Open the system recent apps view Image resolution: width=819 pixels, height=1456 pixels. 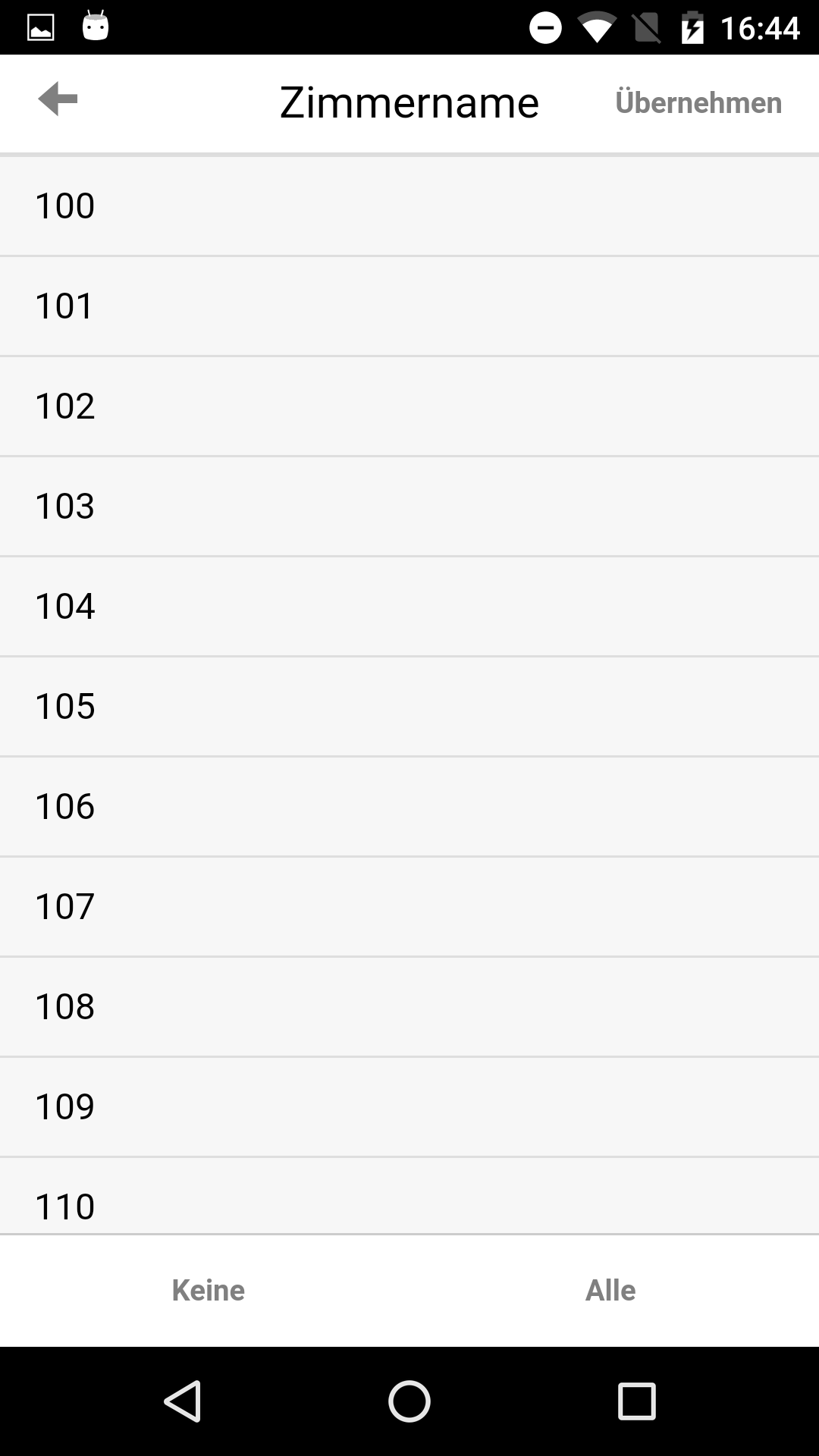click(x=637, y=1401)
